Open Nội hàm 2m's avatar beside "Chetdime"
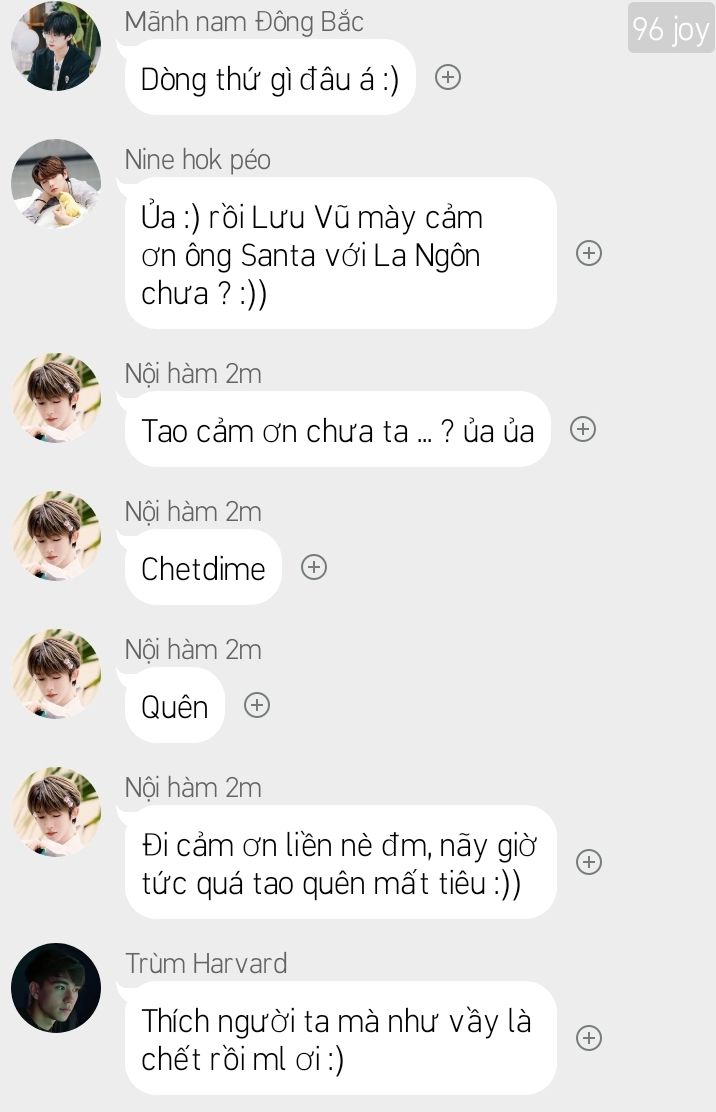716x1112 pixels. click(x=56, y=536)
